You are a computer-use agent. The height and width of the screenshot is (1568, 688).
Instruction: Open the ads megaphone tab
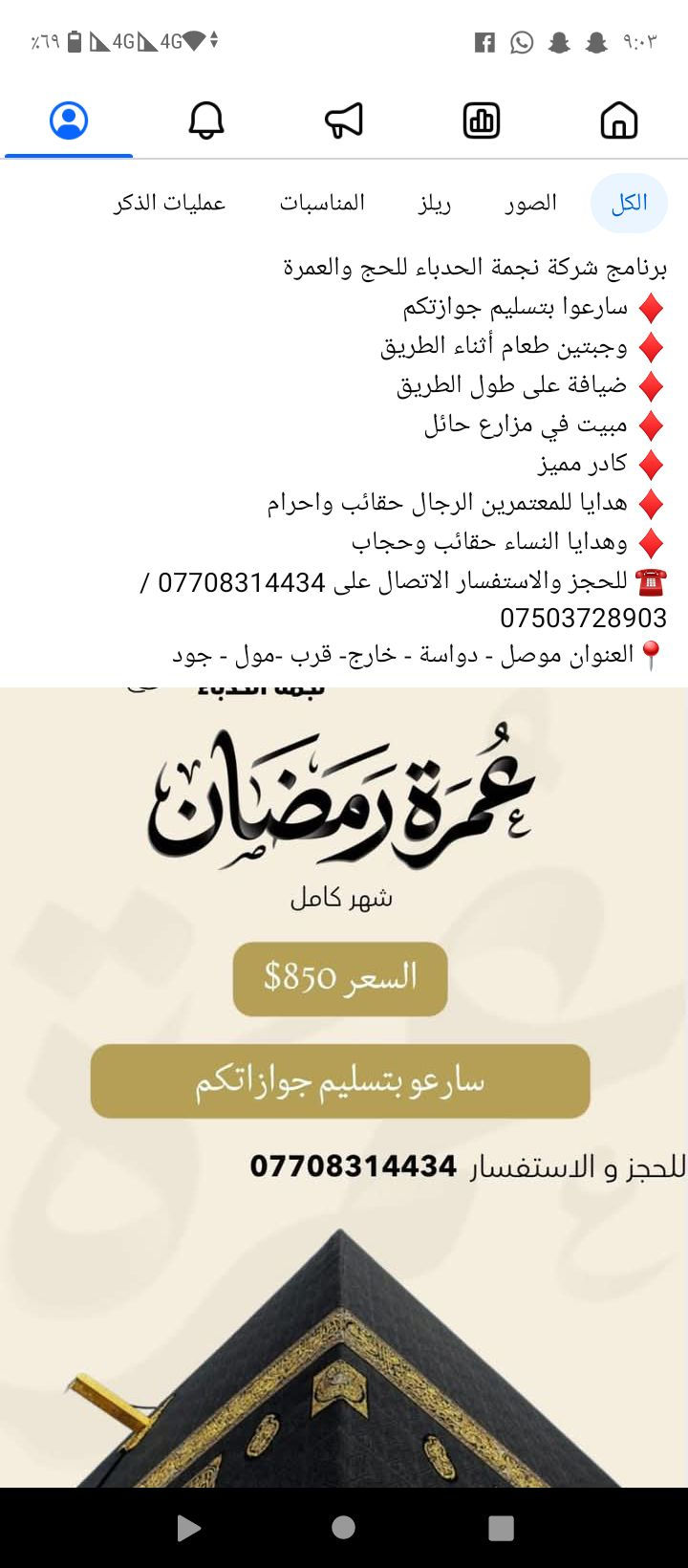pos(344,121)
